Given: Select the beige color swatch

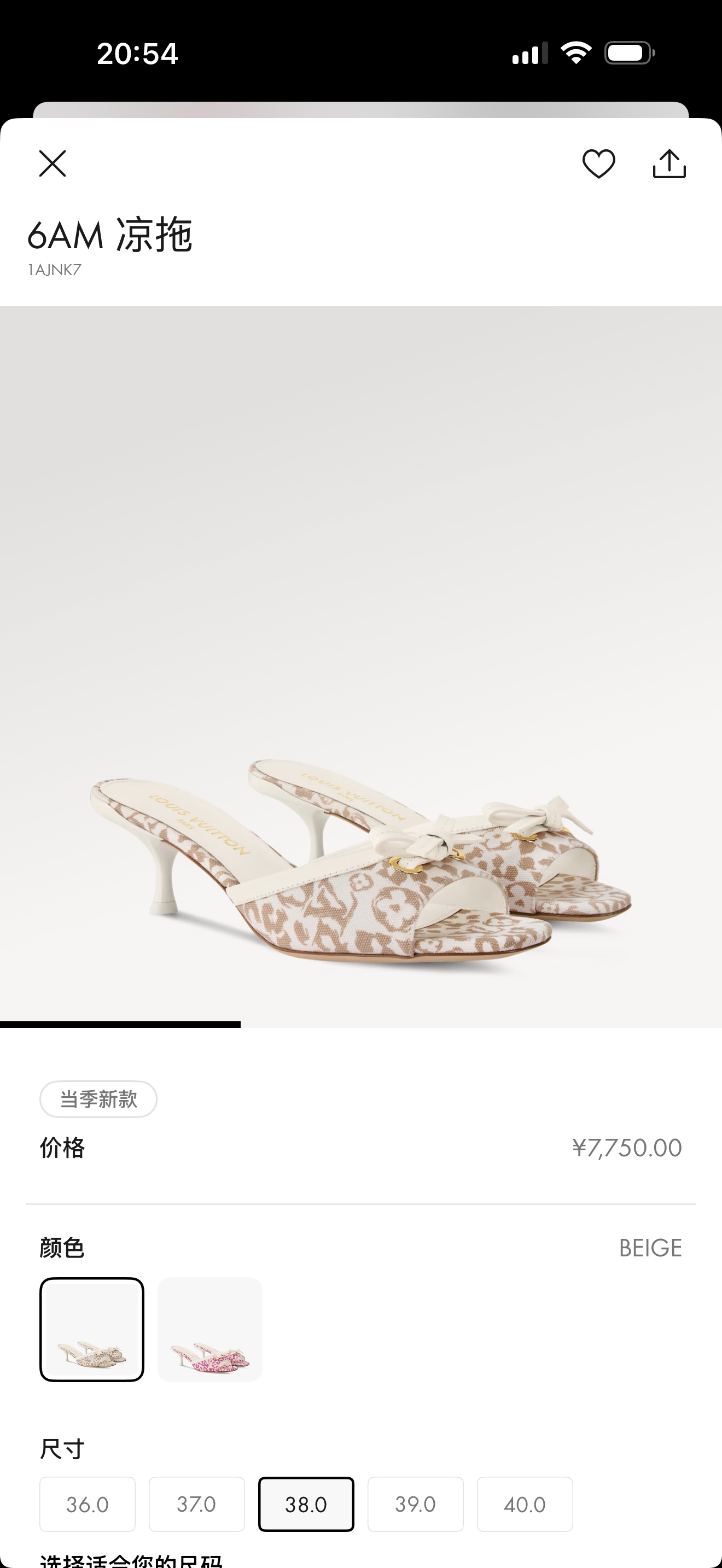Looking at the screenshot, I should point(92,1330).
